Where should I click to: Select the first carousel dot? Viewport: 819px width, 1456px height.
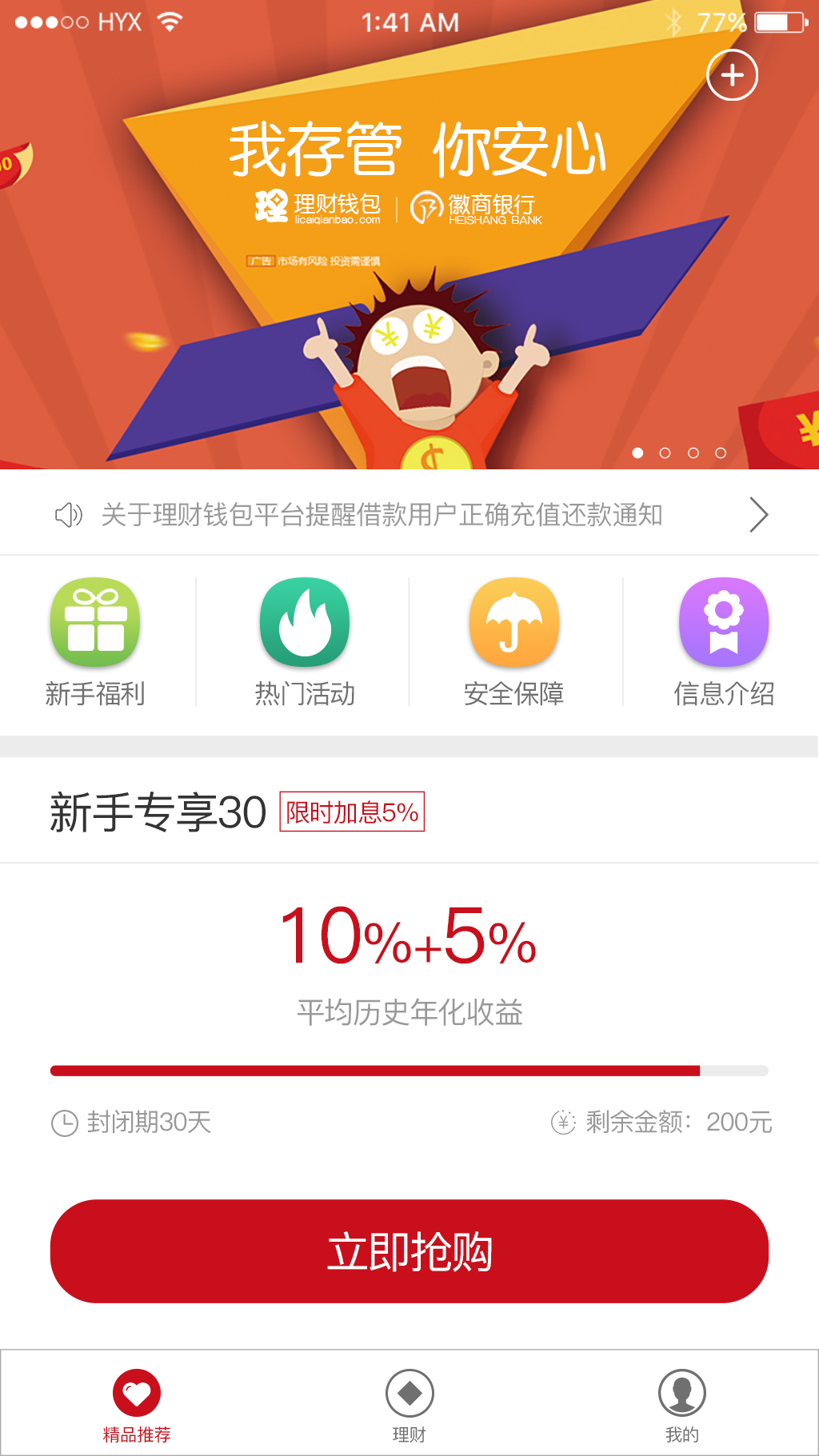(x=638, y=452)
